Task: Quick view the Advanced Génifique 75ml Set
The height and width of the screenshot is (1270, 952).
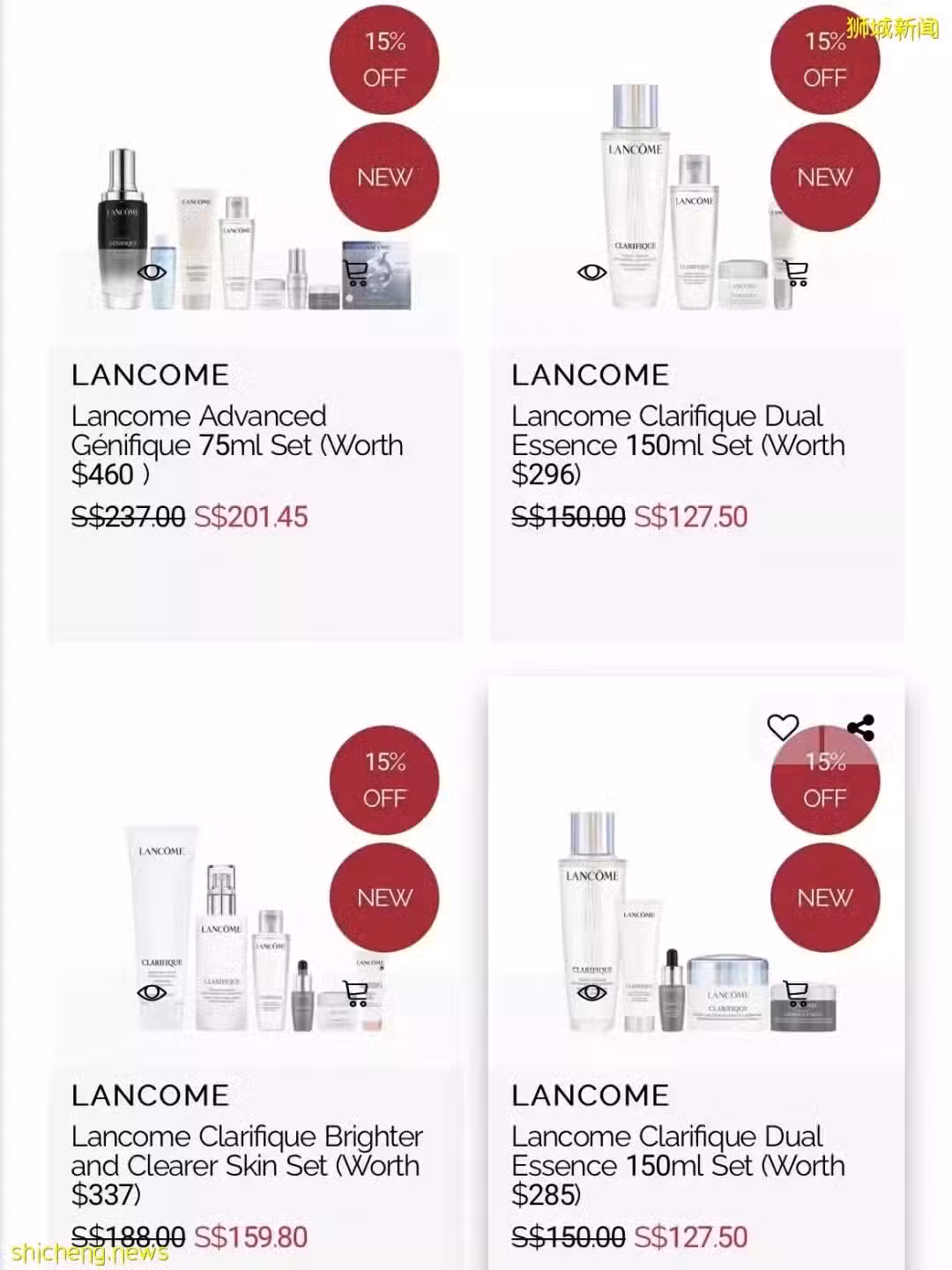Action: tap(152, 273)
